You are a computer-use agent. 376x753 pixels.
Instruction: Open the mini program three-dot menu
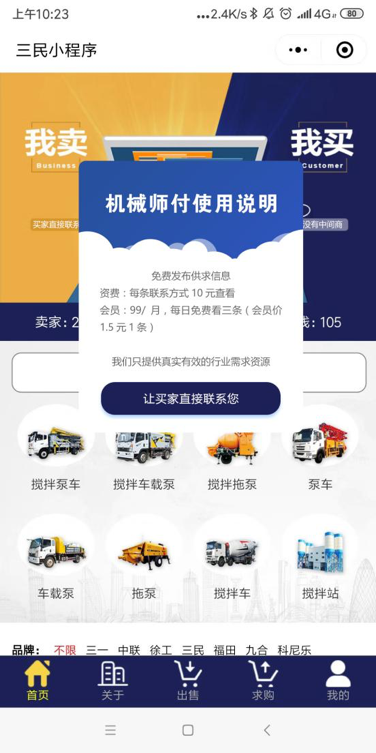point(298,50)
